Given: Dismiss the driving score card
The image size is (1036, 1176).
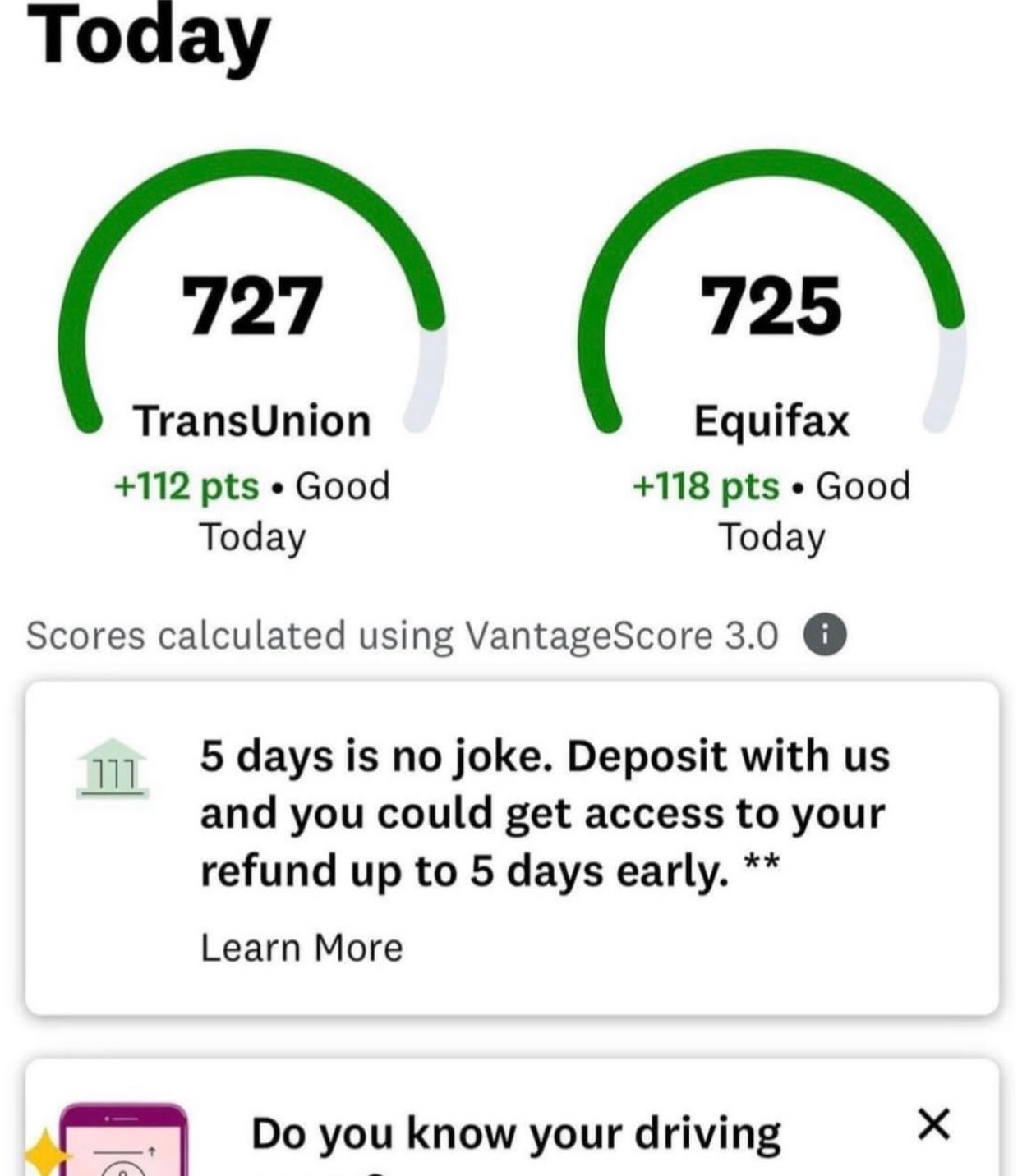Looking at the screenshot, I should click(933, 1124).
